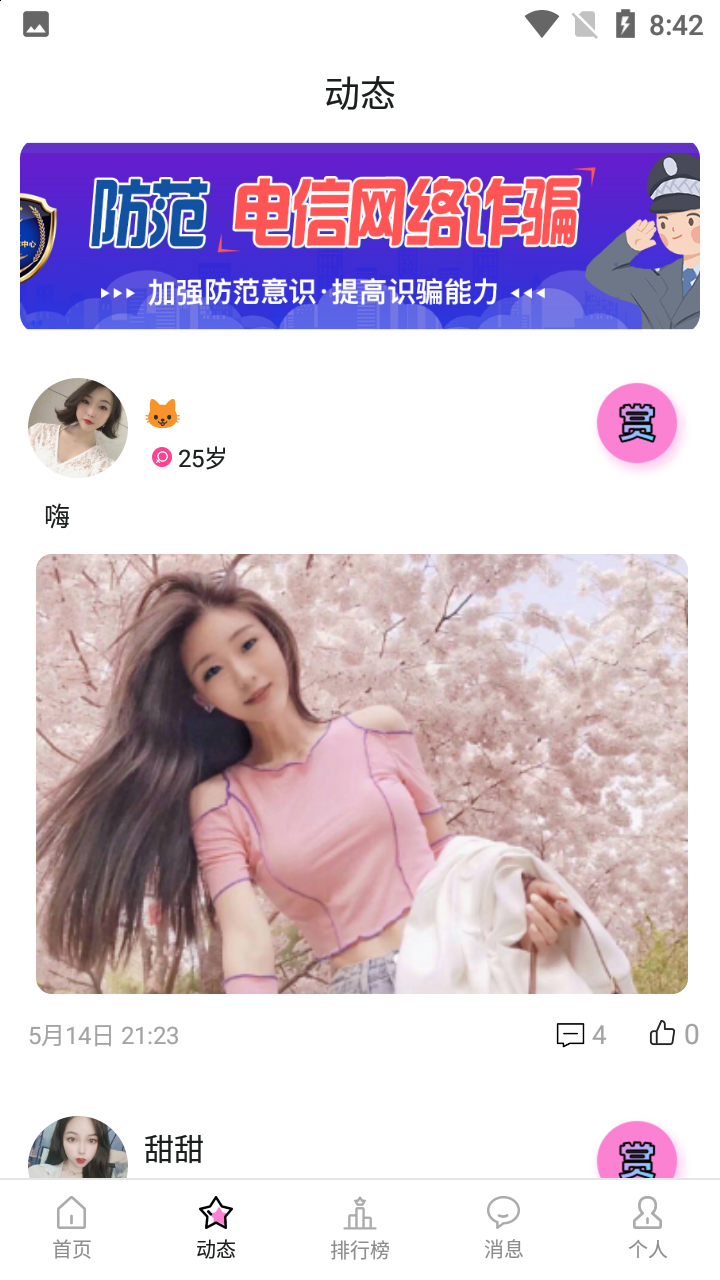720x1280 pixels.
Task: Tap the female gender icon on the 25岁 tag
Action: click(x=163, y=457)
